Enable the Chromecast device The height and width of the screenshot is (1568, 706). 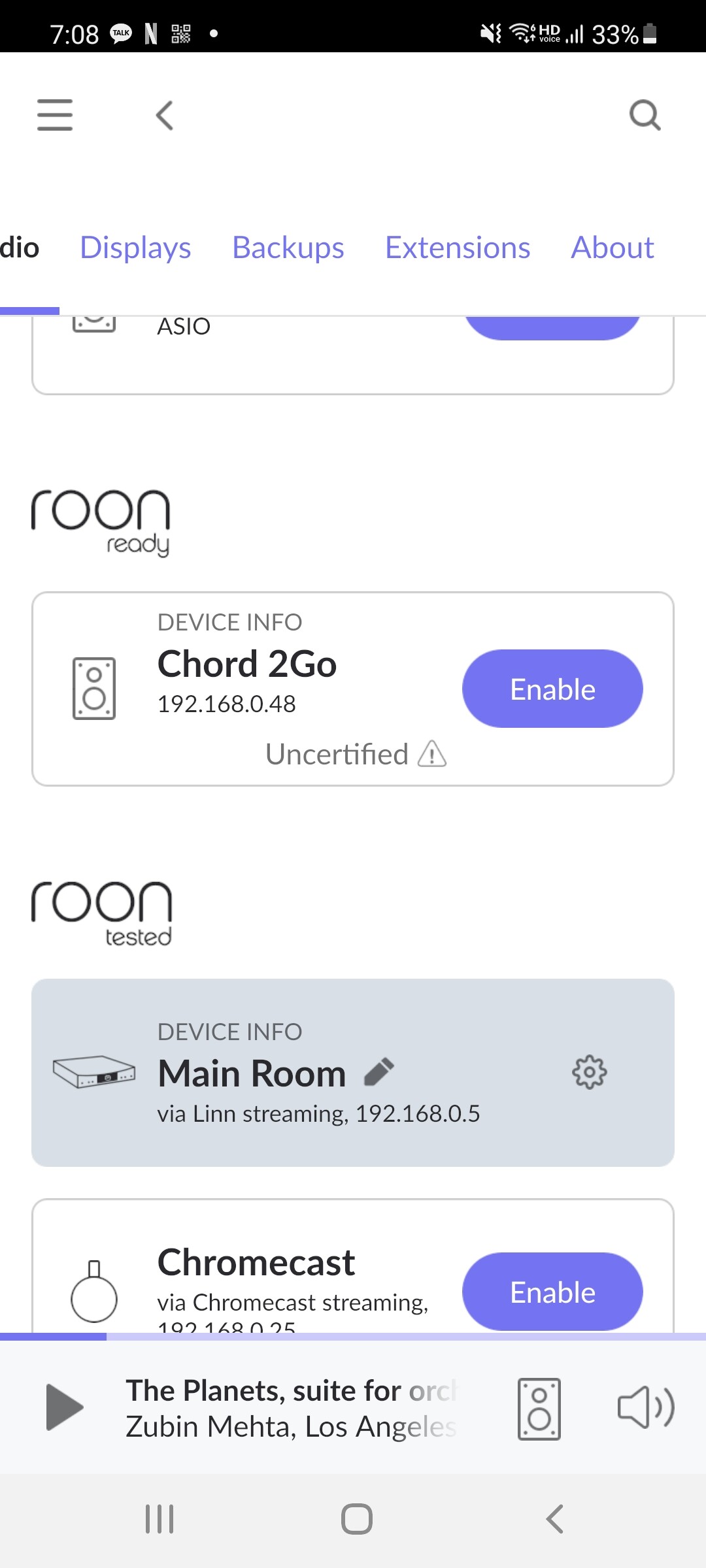(552, 1292)
